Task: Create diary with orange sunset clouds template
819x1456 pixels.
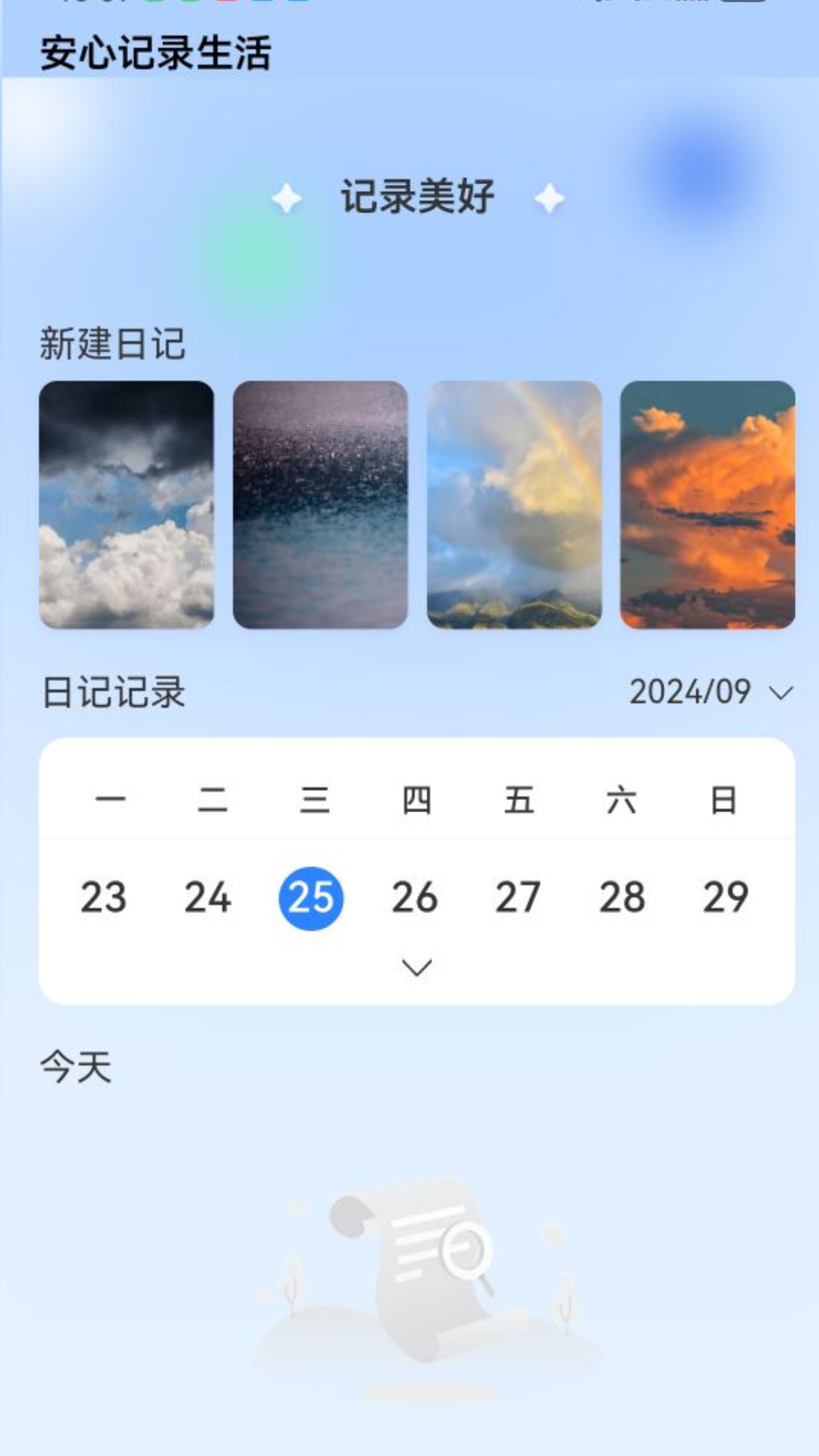Action: 708,504
